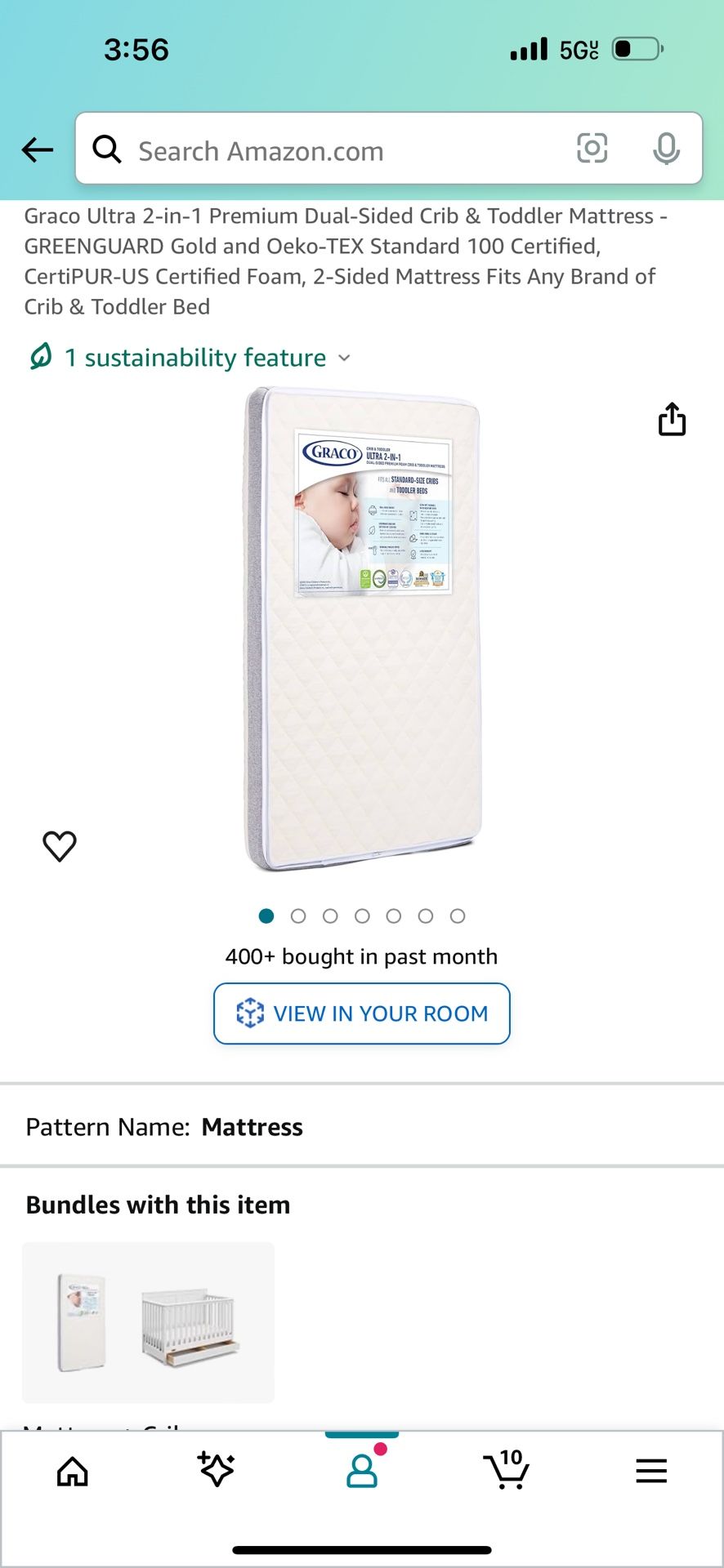Viewport: 724px width, 1568px height.
Task: Open the hamburger menu tab
Action: coord(651,1471)
